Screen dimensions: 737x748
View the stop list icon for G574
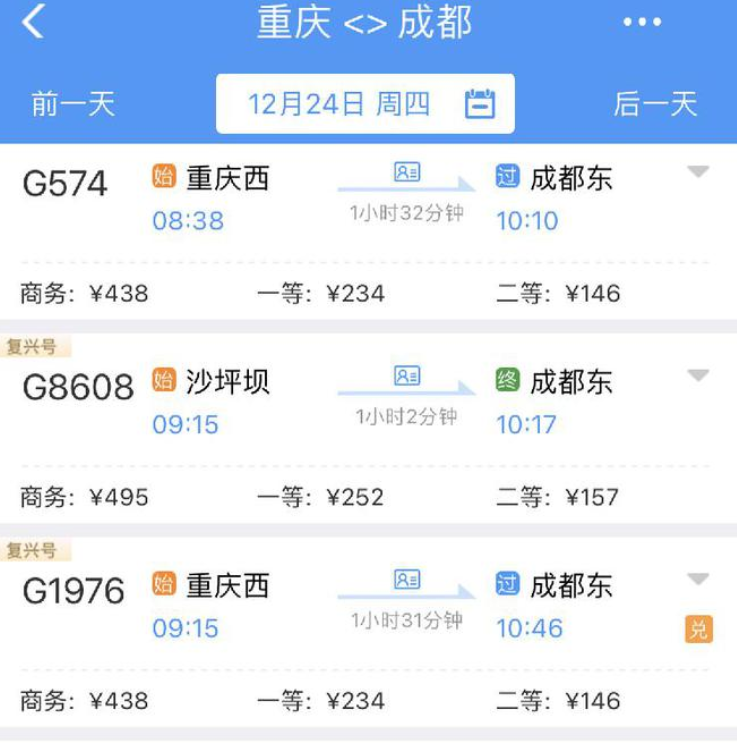(x=407, y=173)
